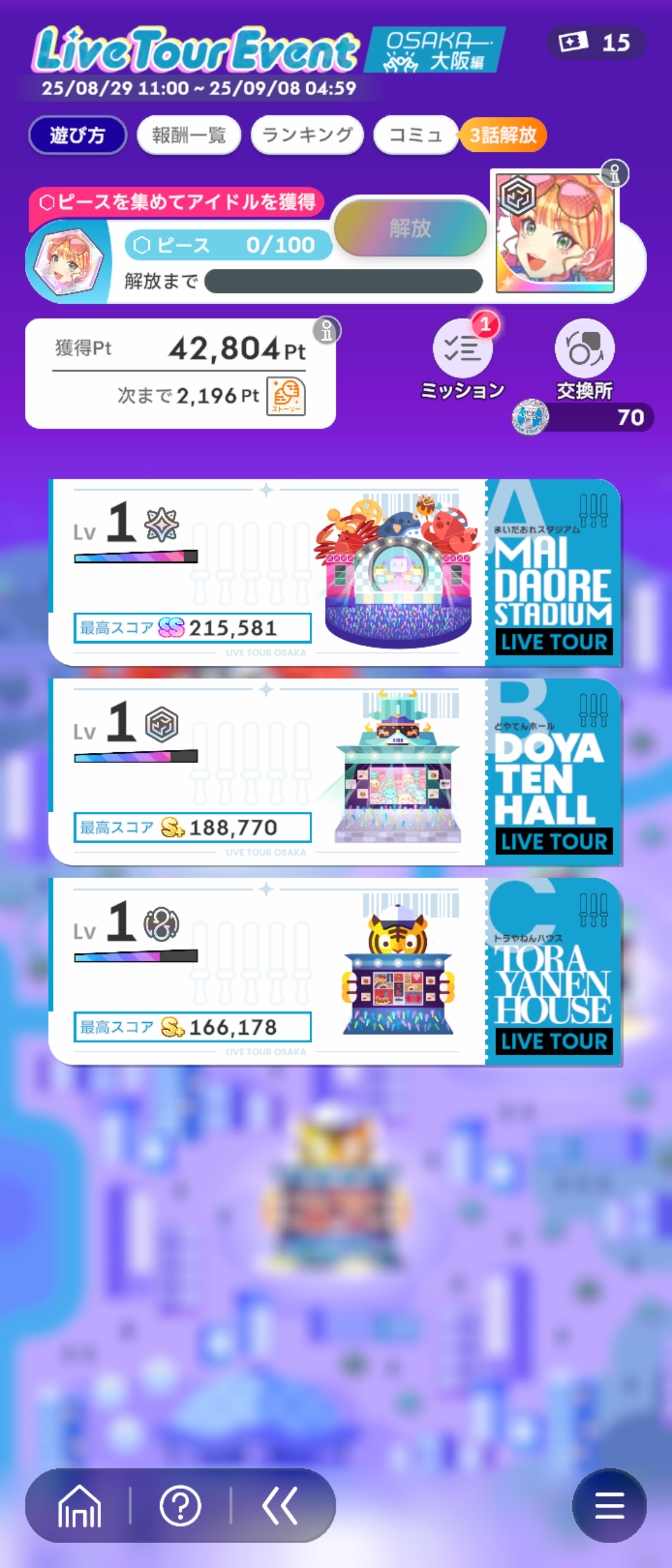Tap the 解放 unlock button
The height and width of the screenshot is (1568, 672).
410,228
